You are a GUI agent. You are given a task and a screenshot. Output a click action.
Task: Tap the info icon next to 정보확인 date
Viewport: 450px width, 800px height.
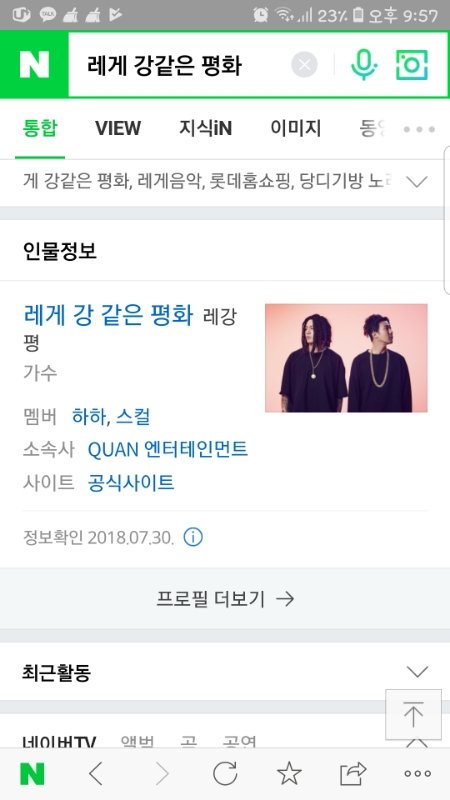tap(193, 537)
